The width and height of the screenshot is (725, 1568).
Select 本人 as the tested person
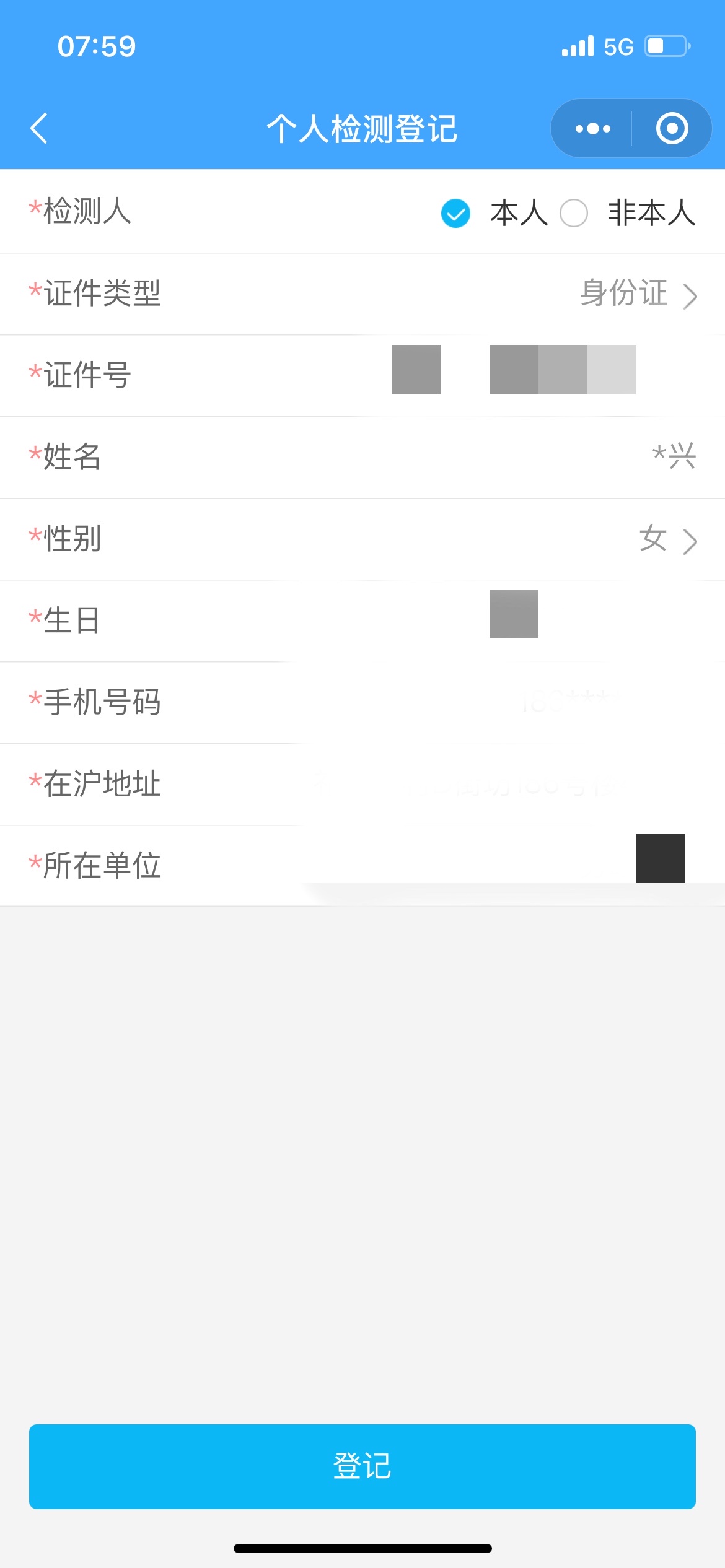click(494, 213)
